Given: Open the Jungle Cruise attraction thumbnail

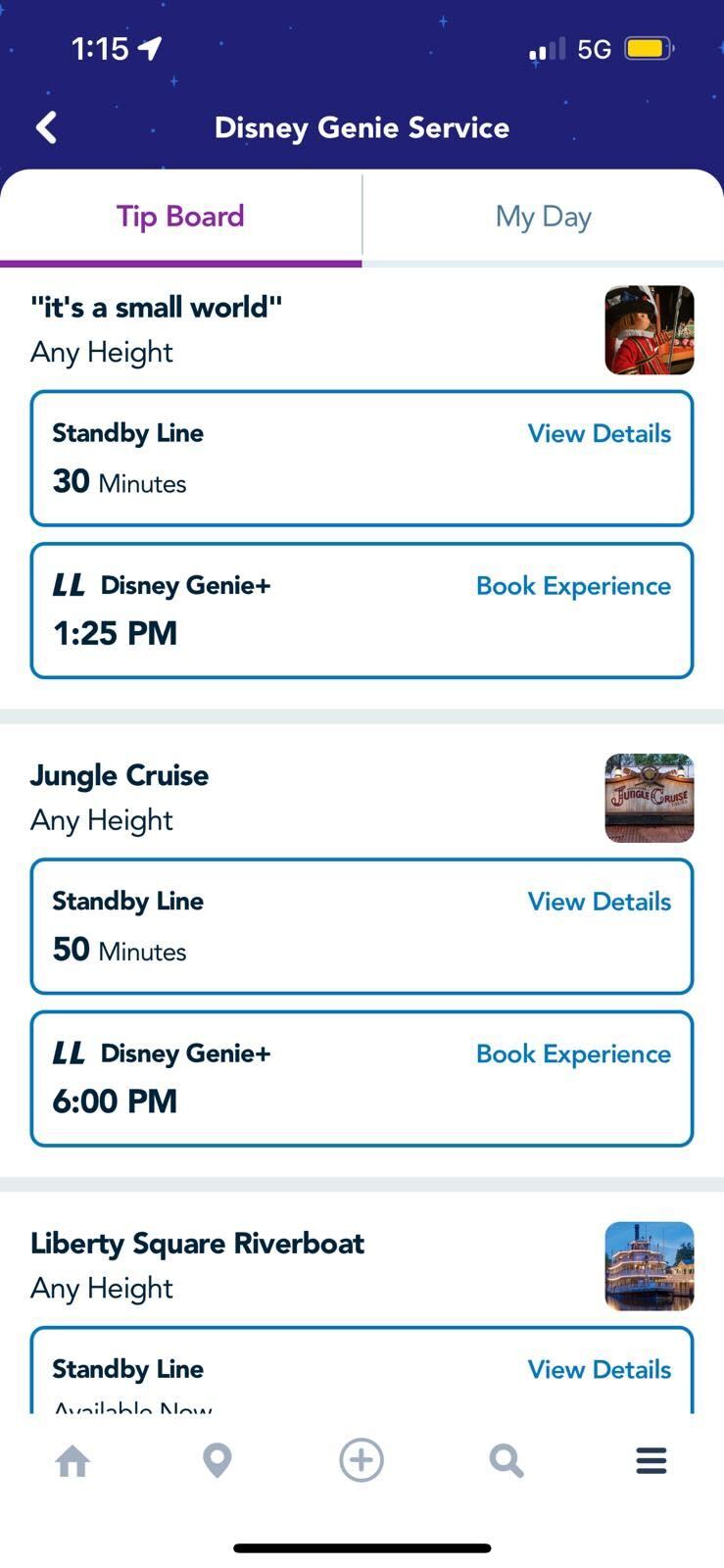Looking at the screenshot, I should pyautogui.click(x=650, y=798).
